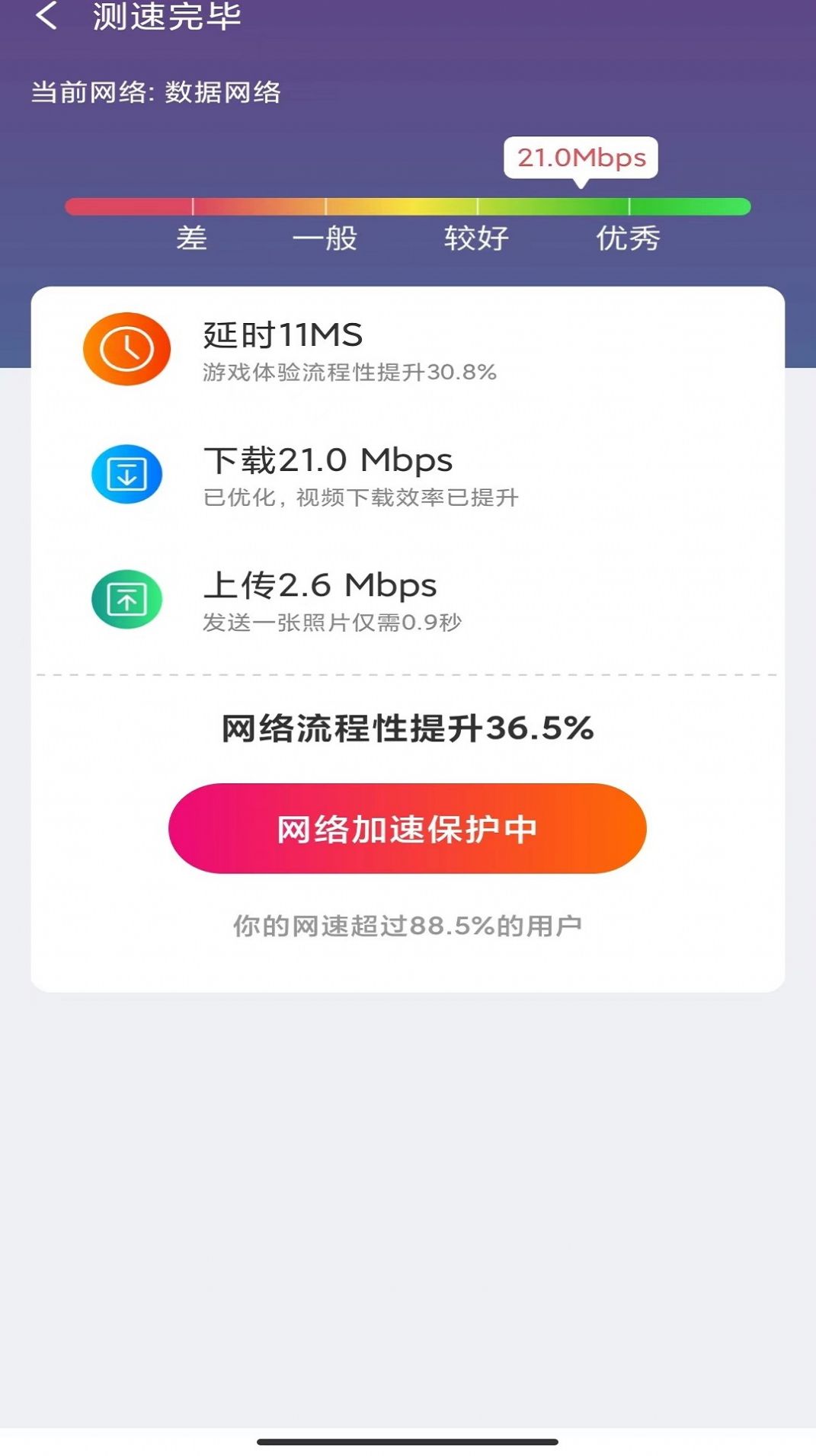Click the 网络流程性提升36.5% heading
This screenshot has width=816, height=1456.
click(x=408, y=728)
